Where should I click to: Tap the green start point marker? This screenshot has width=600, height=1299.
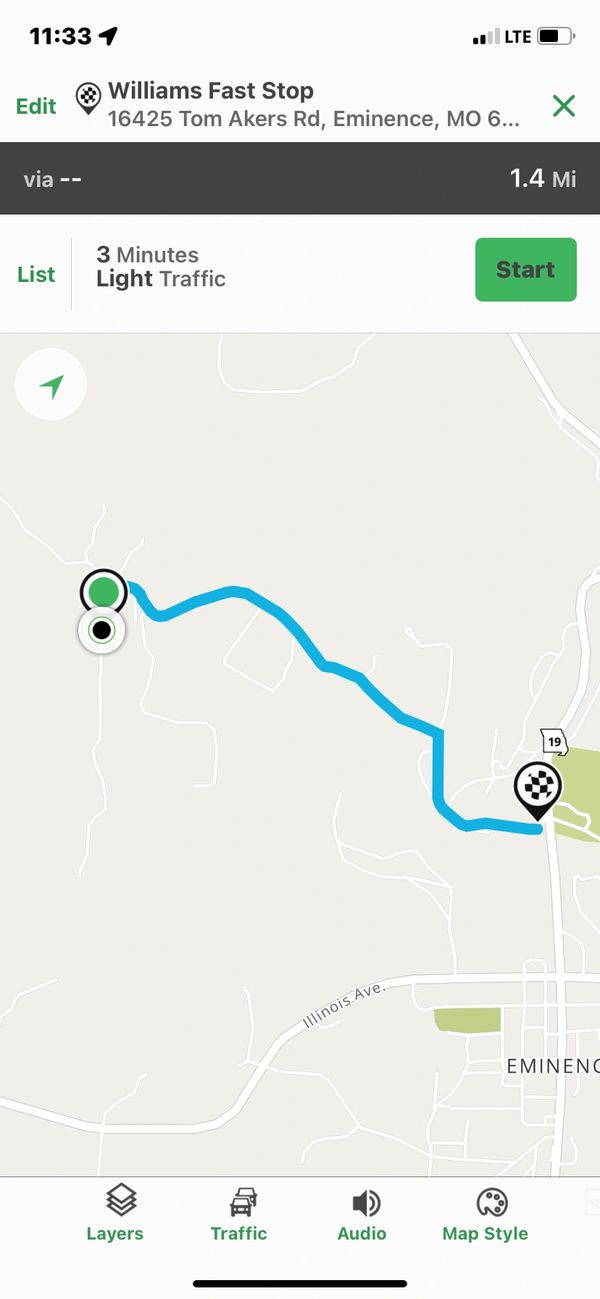103,592
